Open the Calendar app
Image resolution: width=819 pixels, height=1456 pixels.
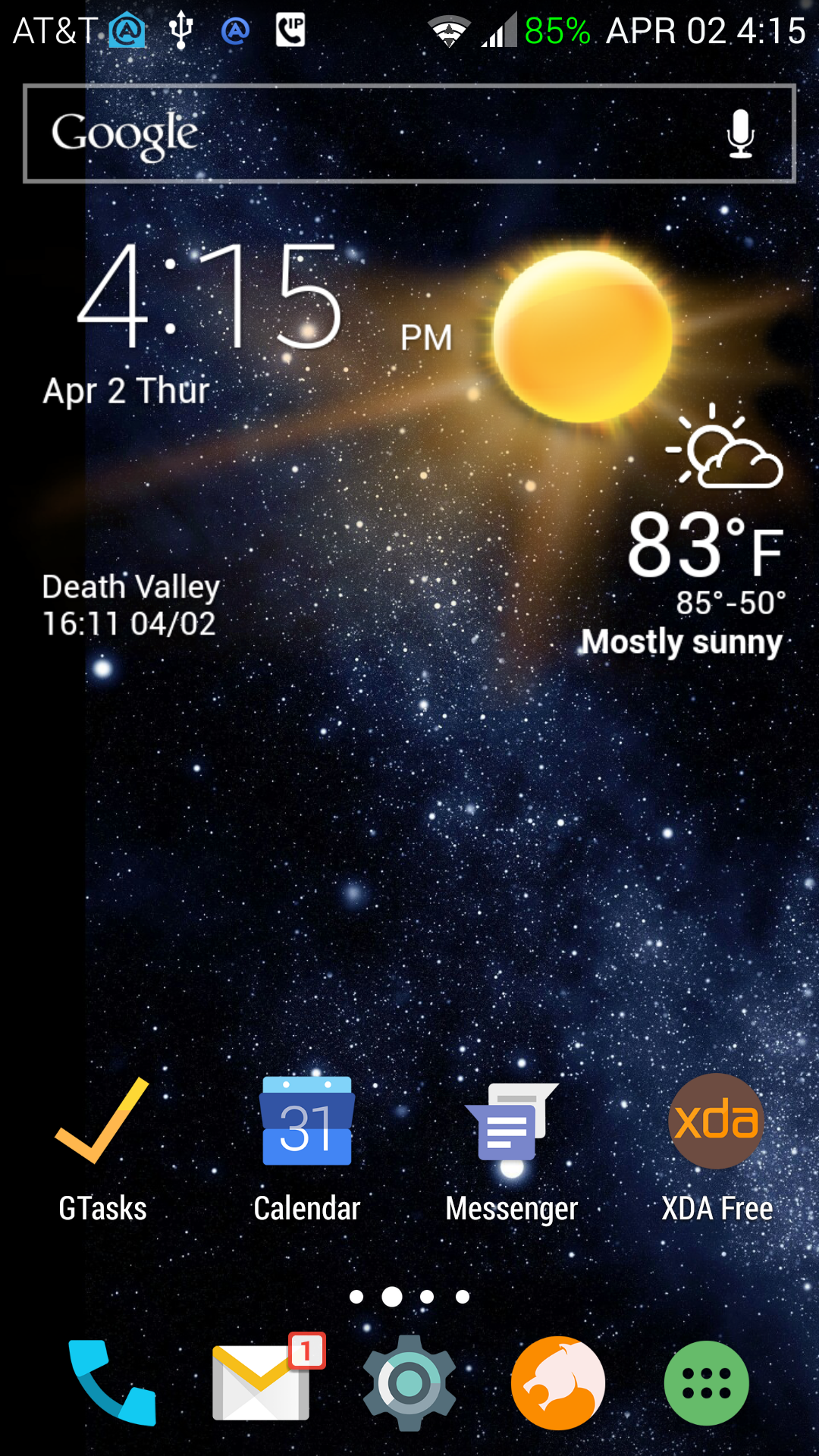click(x=307, y=1149)
